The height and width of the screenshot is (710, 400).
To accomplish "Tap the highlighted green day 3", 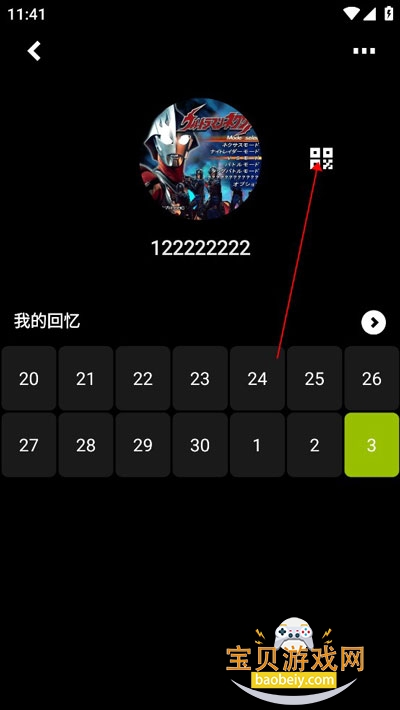I will pyautogui.click(x=371, y=445).
